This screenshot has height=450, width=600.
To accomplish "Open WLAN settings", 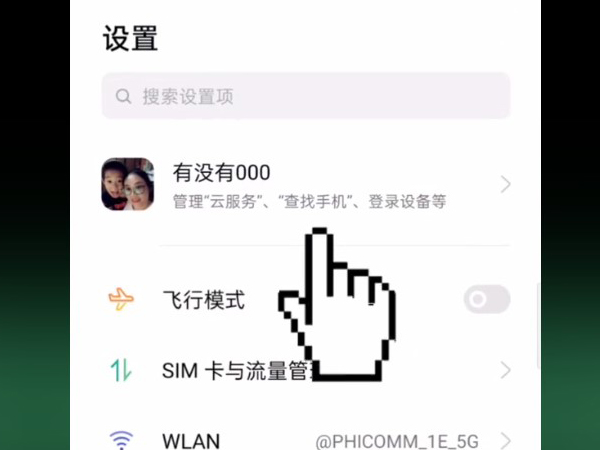I will (x=305, y=440).
